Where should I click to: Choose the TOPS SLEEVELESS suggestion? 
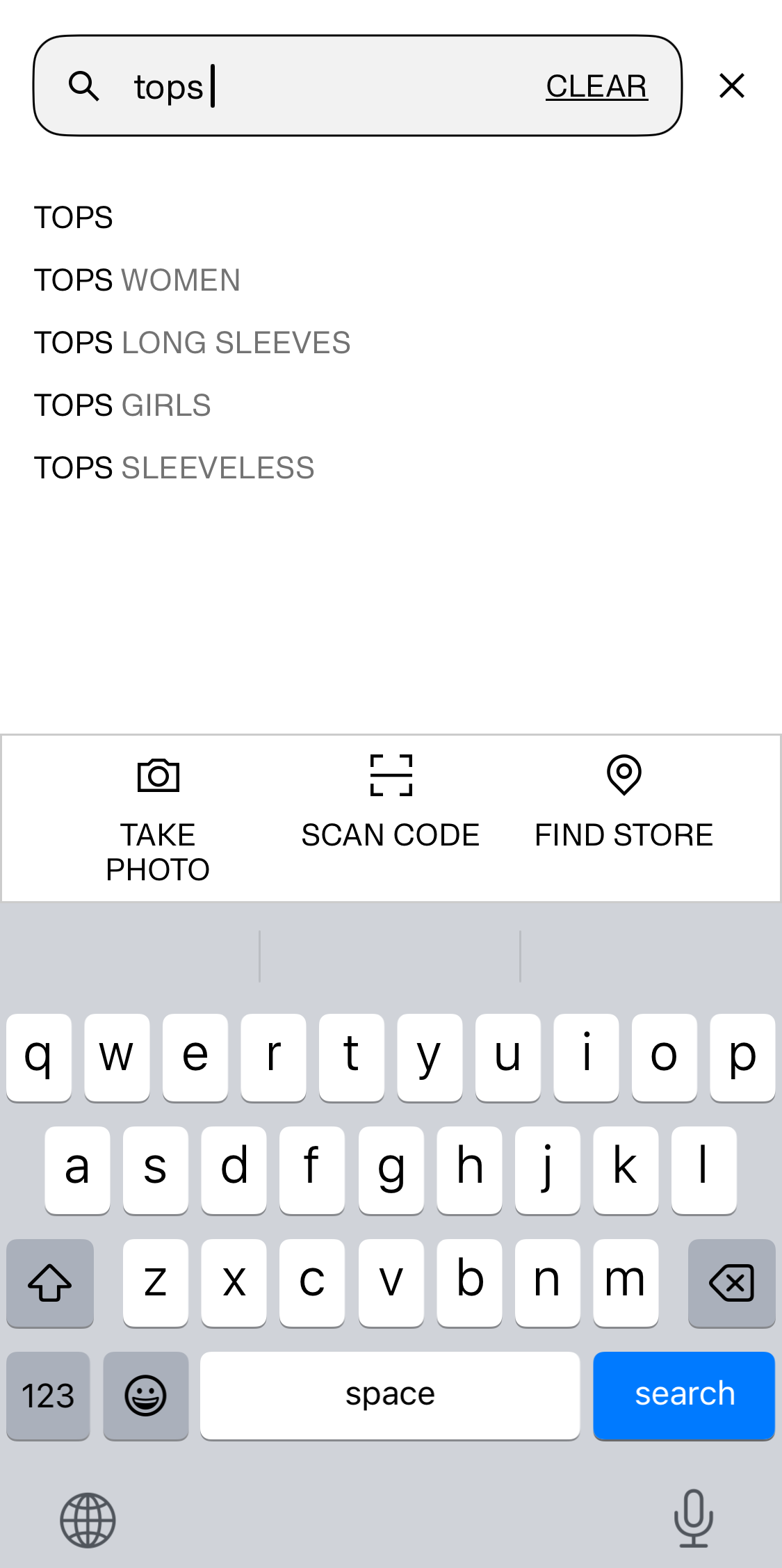174,467
